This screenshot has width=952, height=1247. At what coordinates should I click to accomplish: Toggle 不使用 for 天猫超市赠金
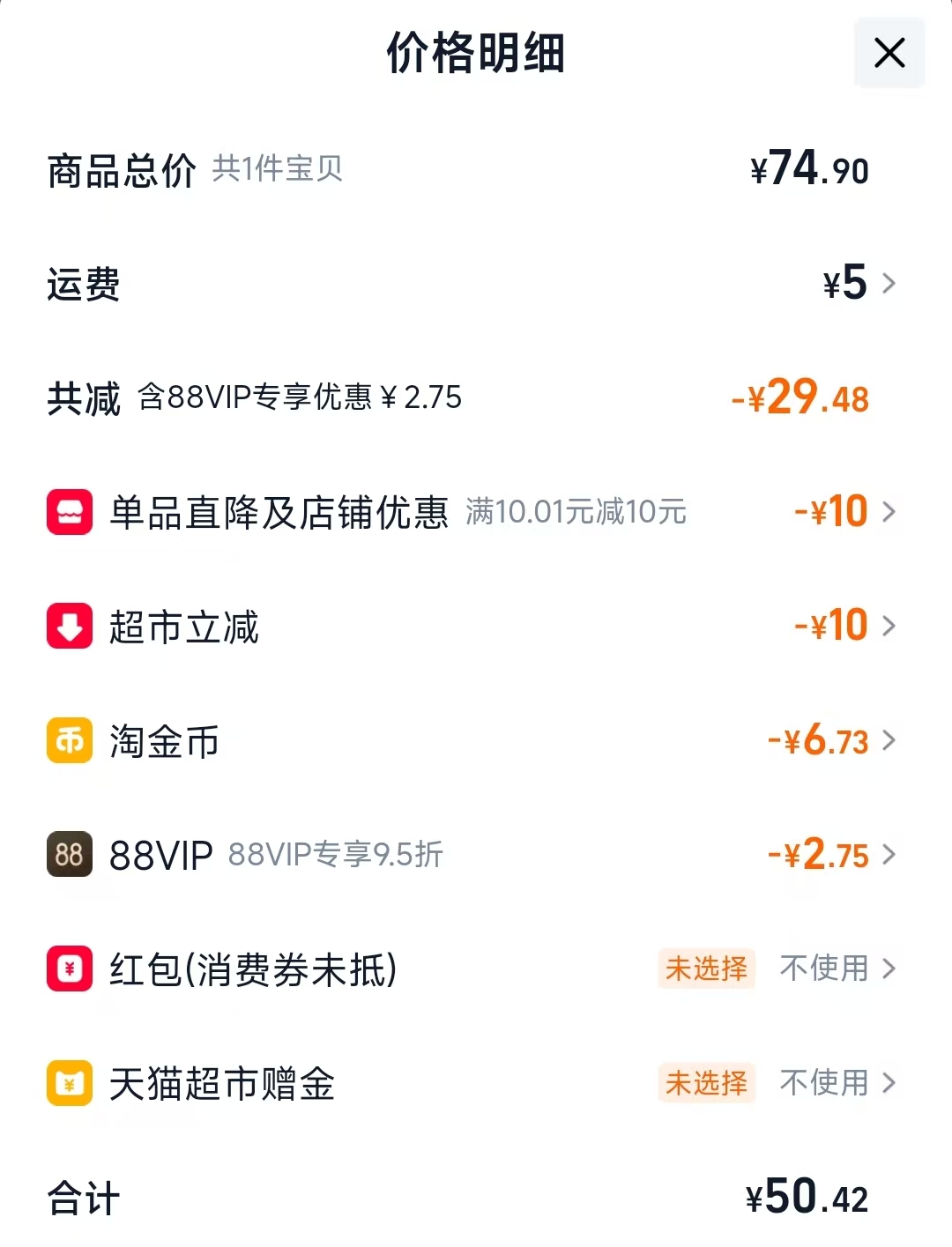click(x=822, y=1084)
